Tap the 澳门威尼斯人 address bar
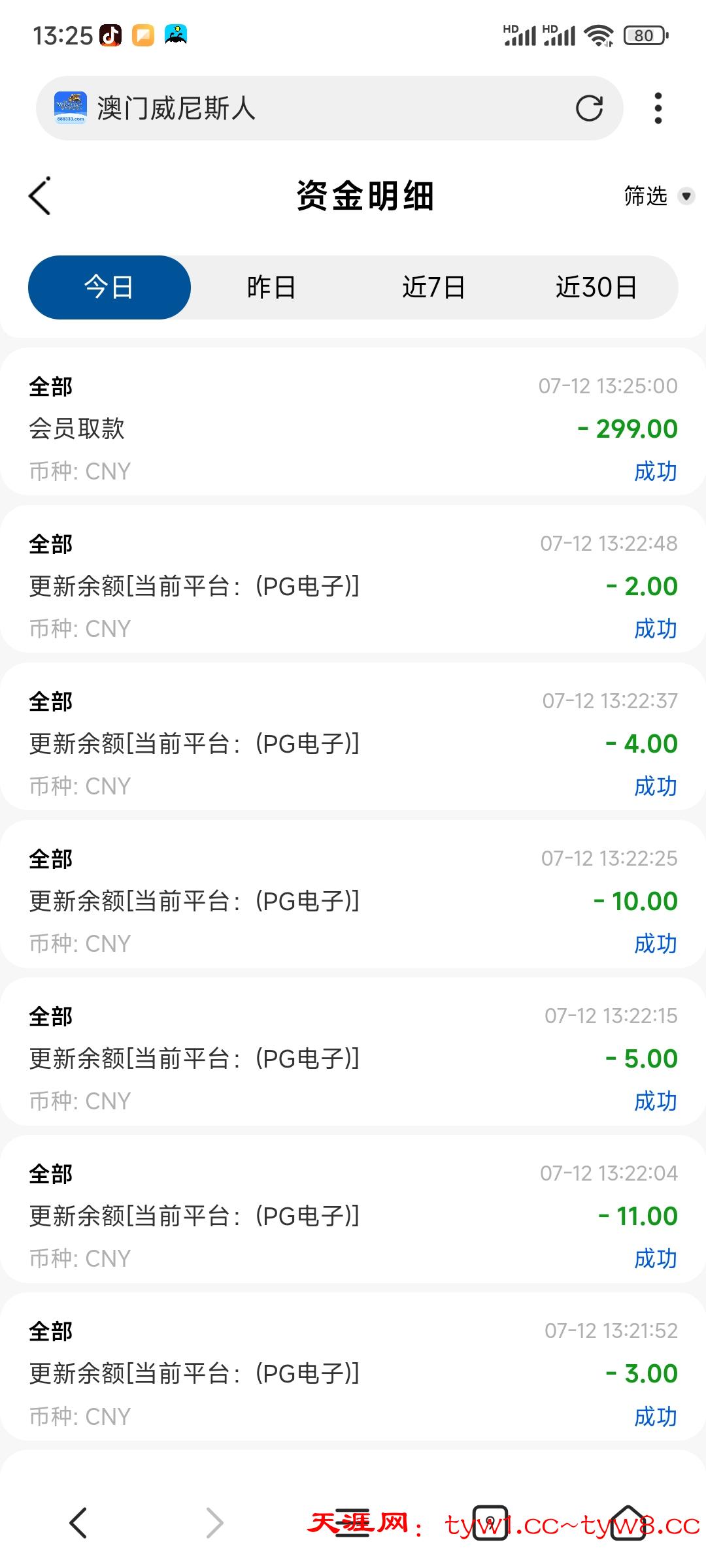This screenshot has width=706, height=1568. (x=314, y=108)
